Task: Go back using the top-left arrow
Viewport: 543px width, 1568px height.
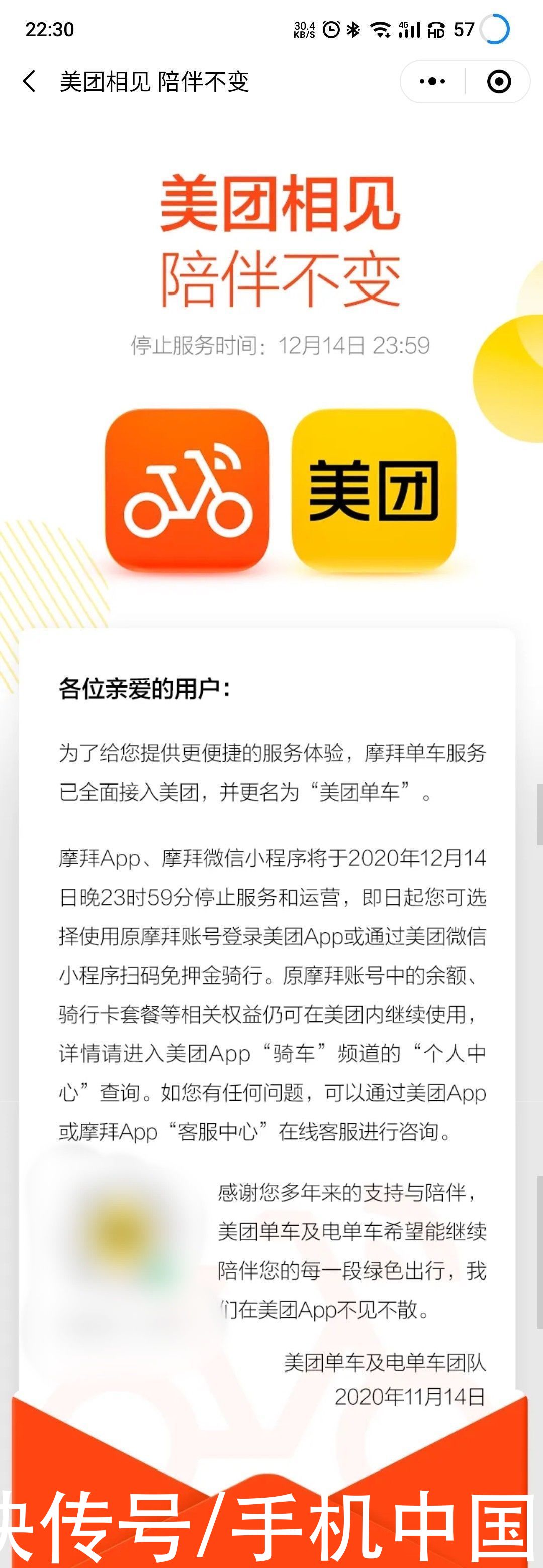Action: [x=29, y=81]
